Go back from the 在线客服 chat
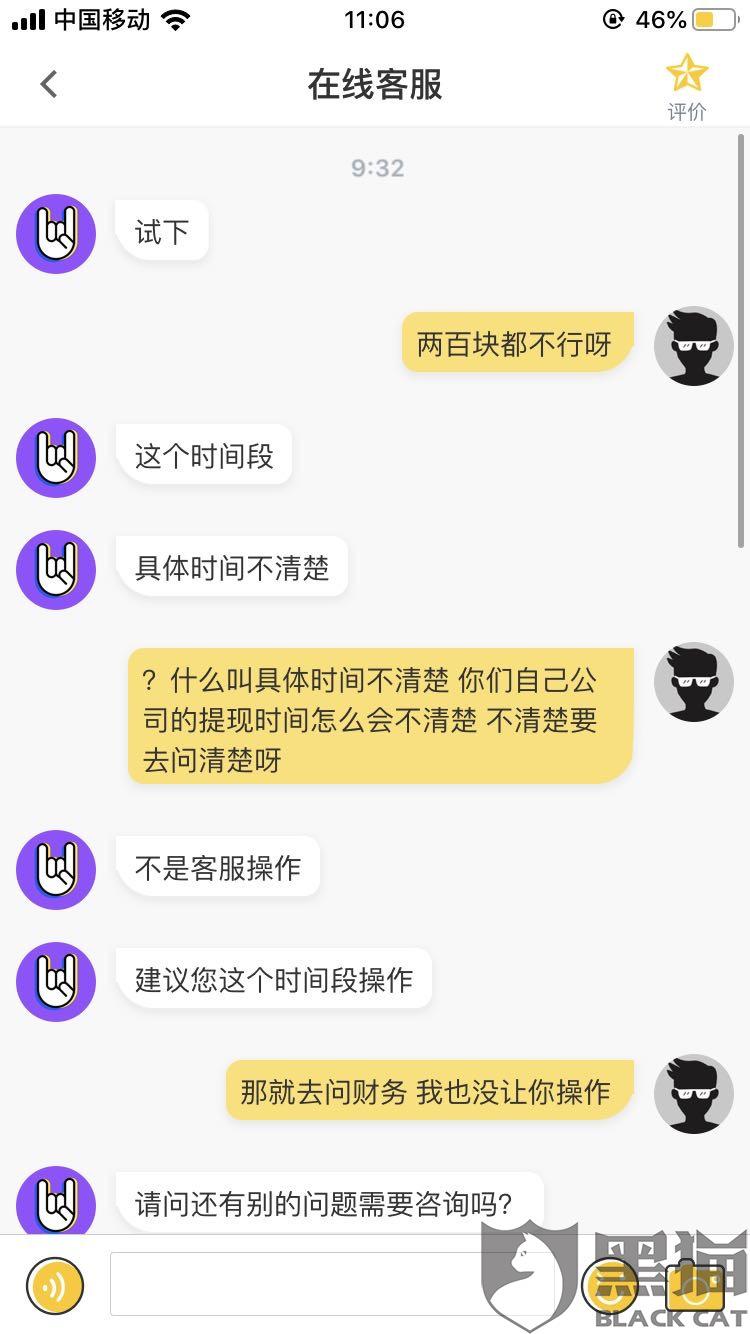 [49, 84]
